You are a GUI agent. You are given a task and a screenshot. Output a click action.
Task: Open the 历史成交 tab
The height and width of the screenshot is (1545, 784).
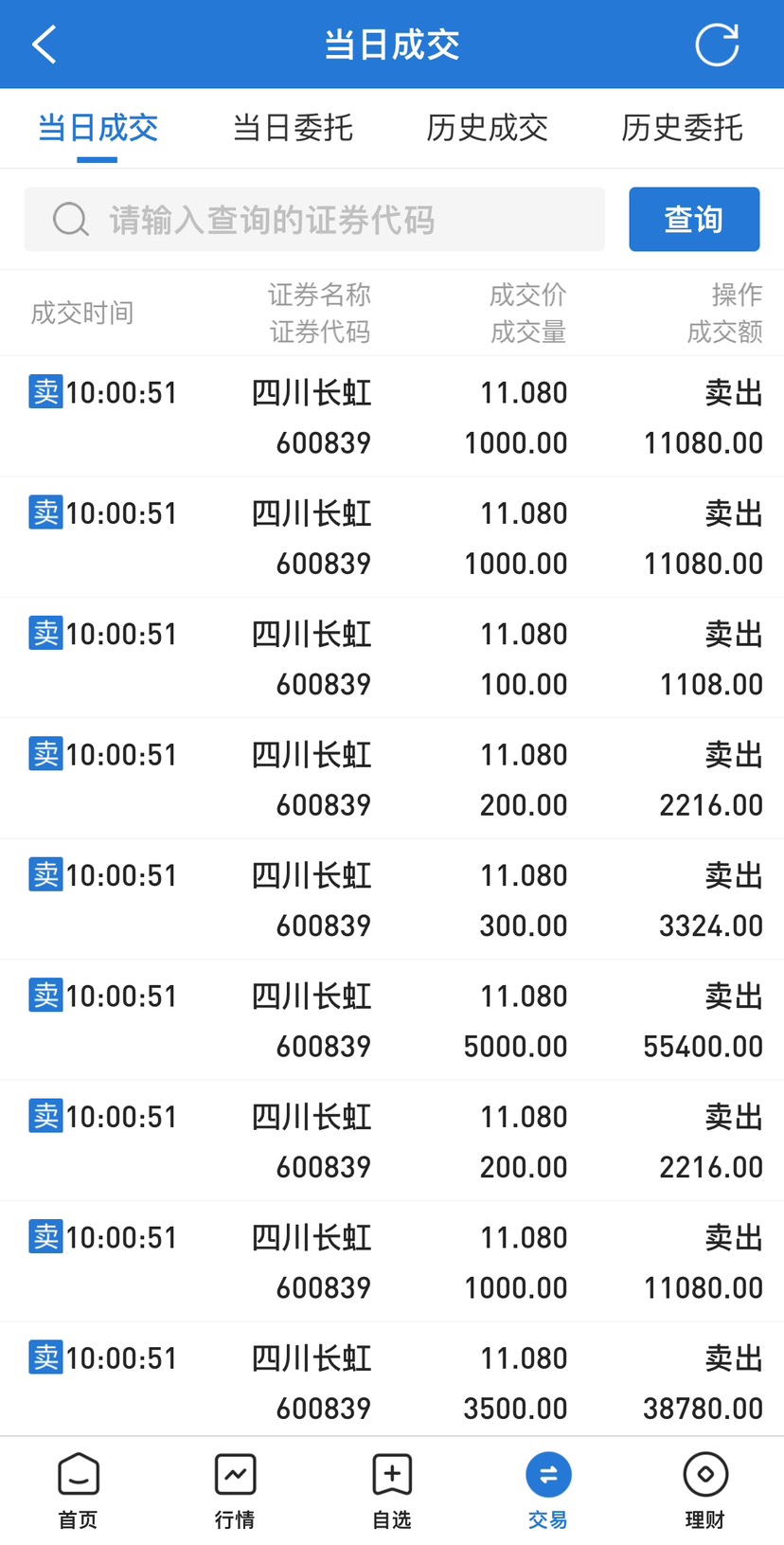point(487,128)
